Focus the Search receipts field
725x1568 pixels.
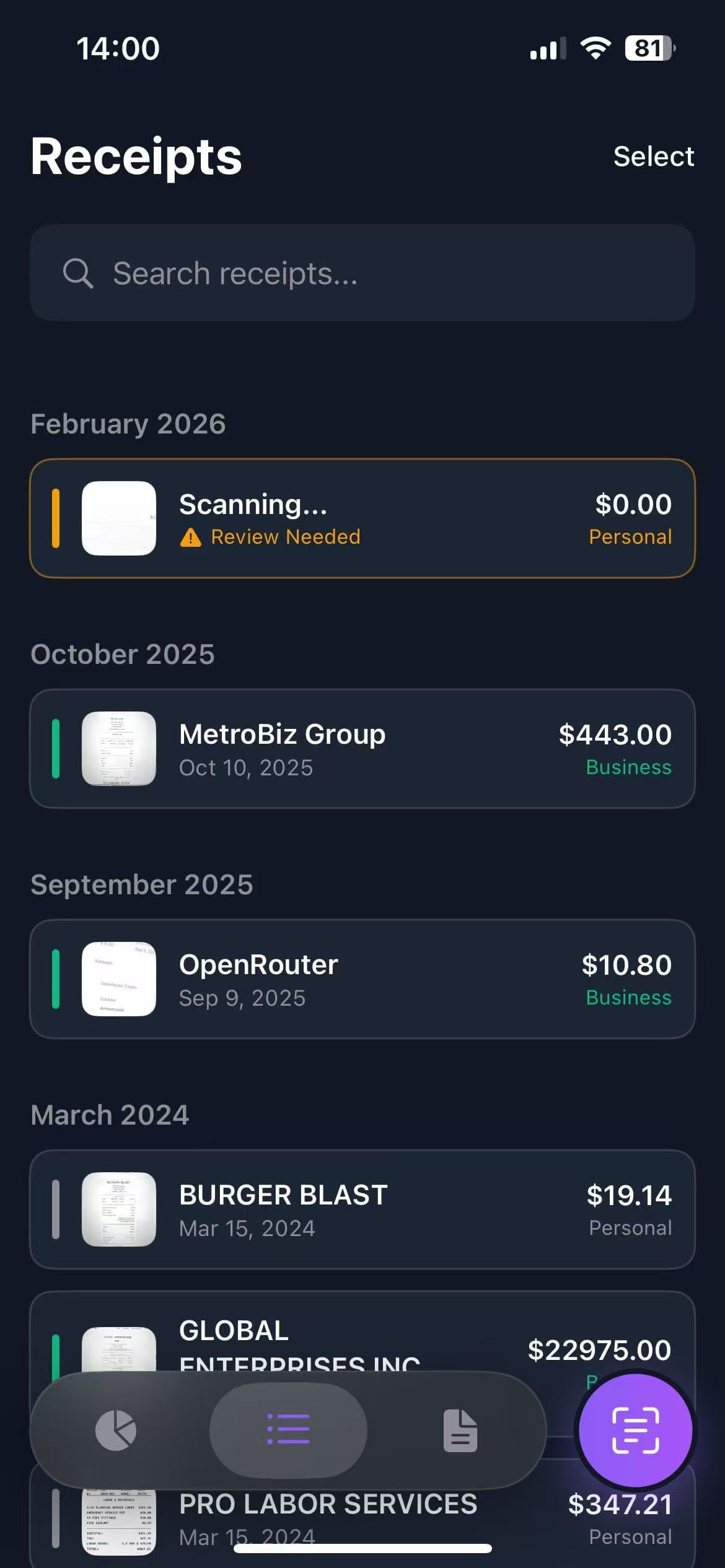point(362,273)
